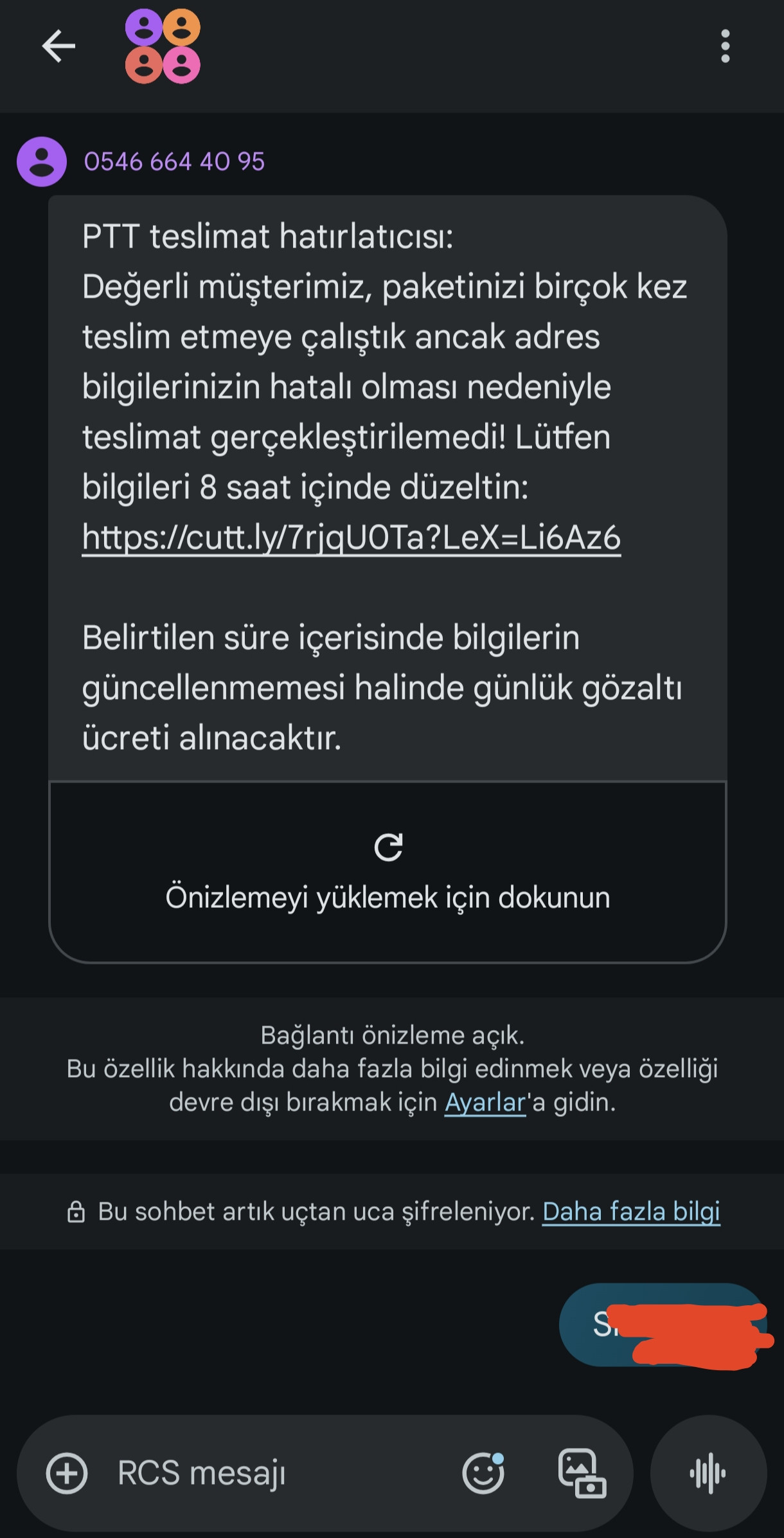Tap the redacted suggested reply chip
Viewport: 784px width, 1538px height.
pyautogui.click(x=664, y=1325)
